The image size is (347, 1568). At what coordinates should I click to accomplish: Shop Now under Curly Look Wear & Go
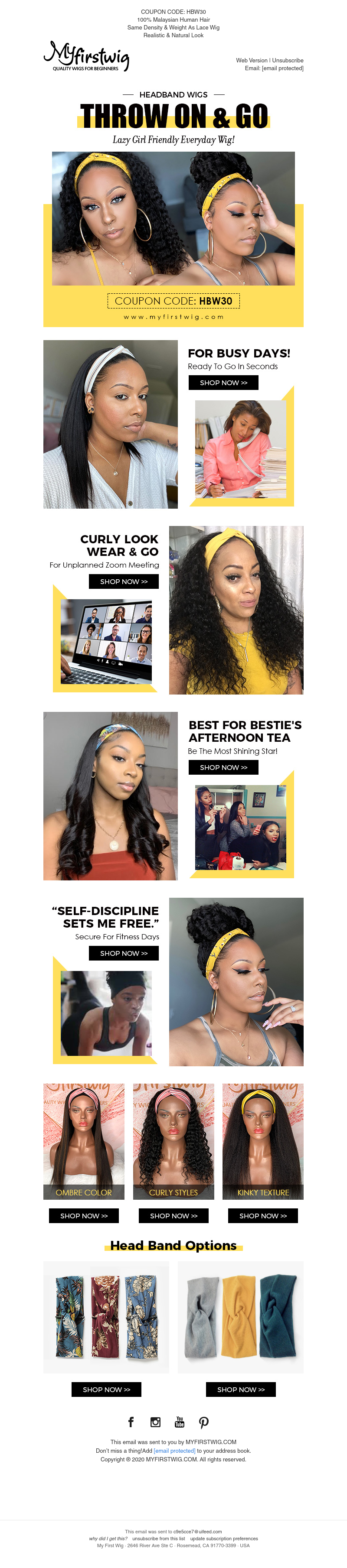124,581
